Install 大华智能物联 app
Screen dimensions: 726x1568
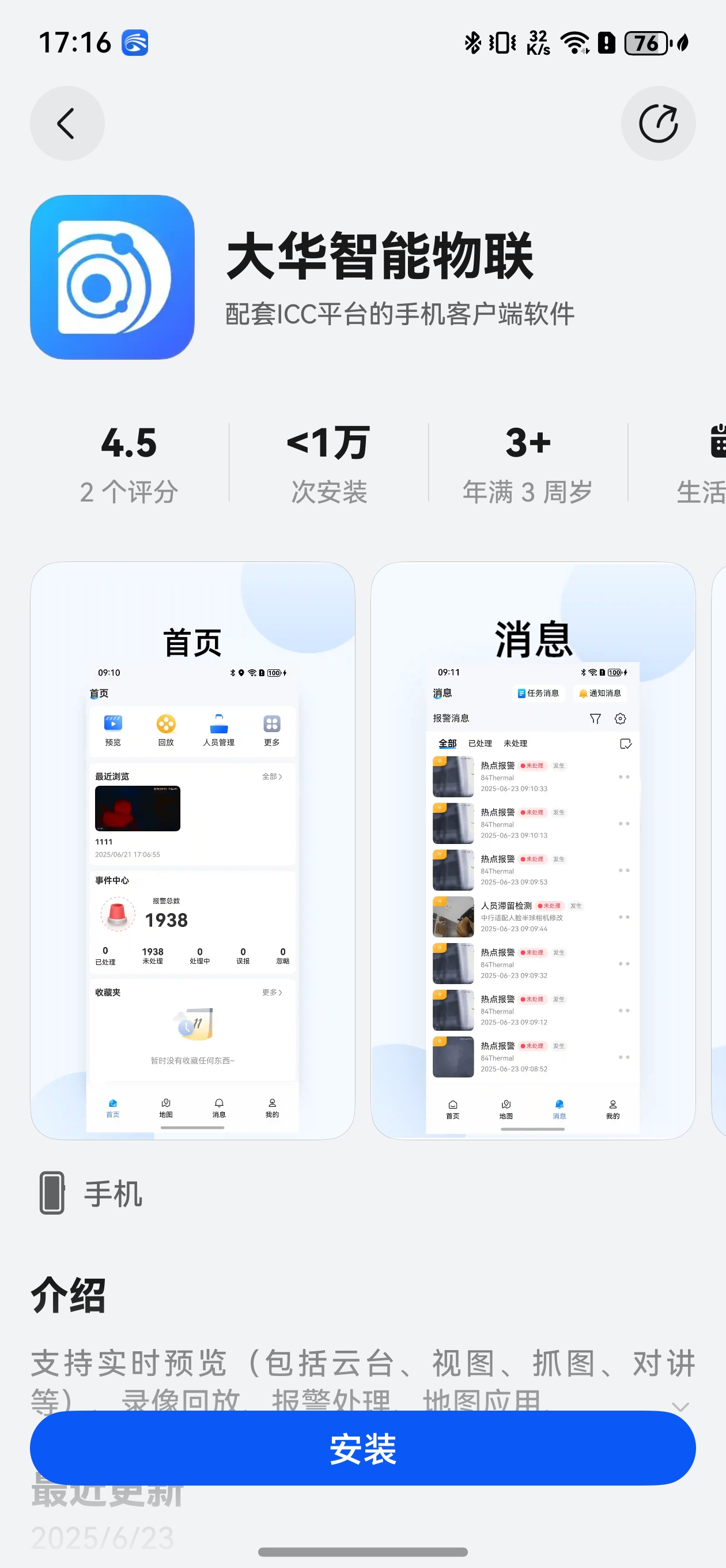tap(362, 1448)
